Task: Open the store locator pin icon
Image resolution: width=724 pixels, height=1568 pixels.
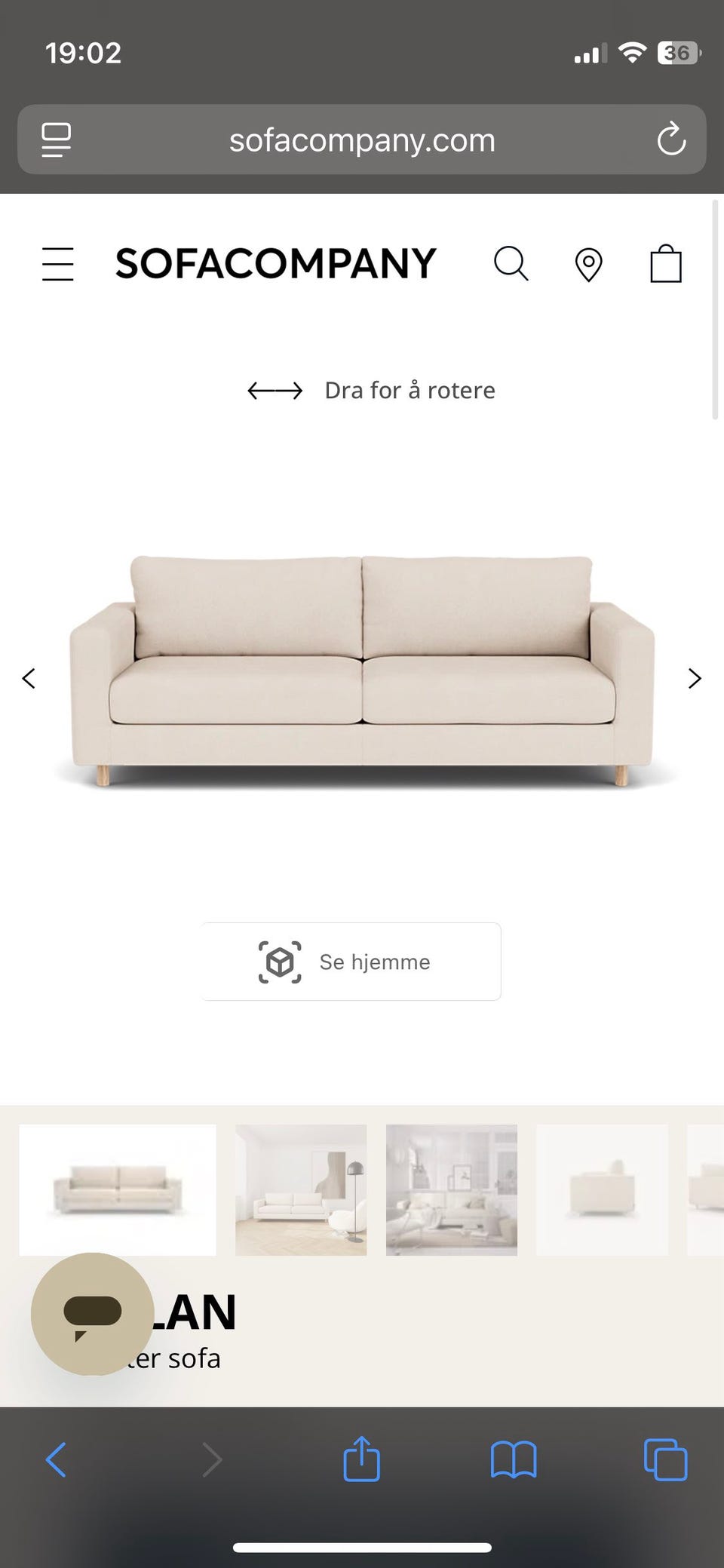Action: (588, 264)
